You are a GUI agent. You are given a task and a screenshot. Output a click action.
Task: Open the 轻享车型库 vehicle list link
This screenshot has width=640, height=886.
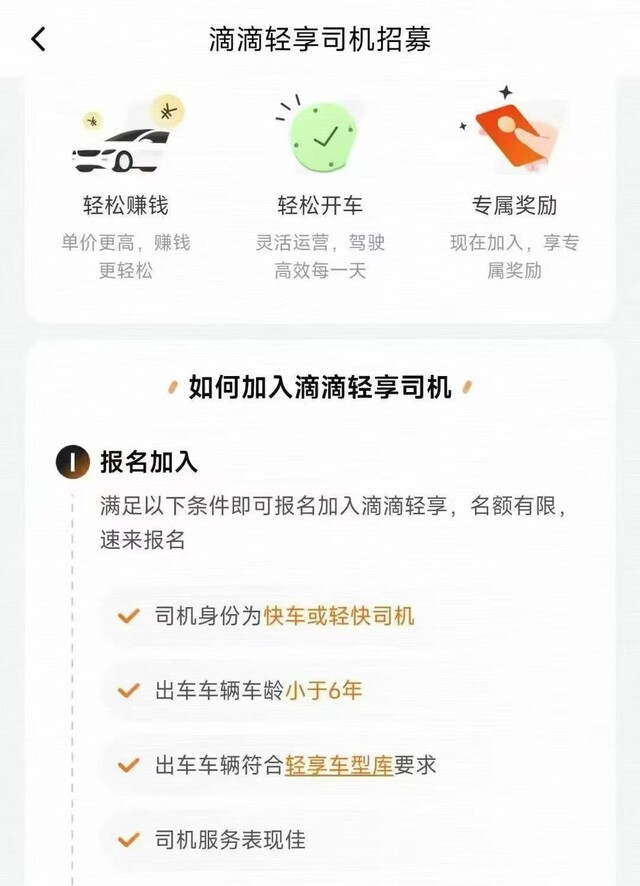(x=338, y=766)
